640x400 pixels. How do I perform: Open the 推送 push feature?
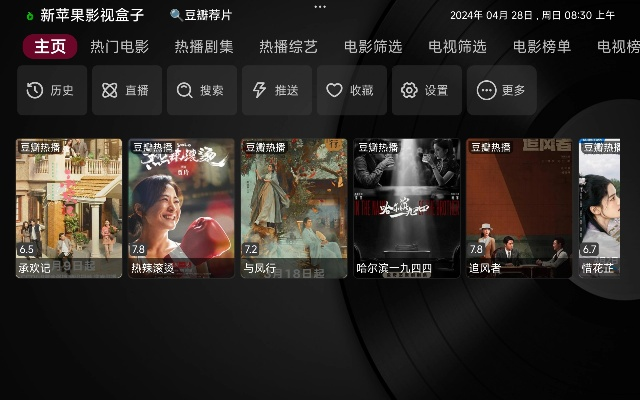[x=276, y=90]
